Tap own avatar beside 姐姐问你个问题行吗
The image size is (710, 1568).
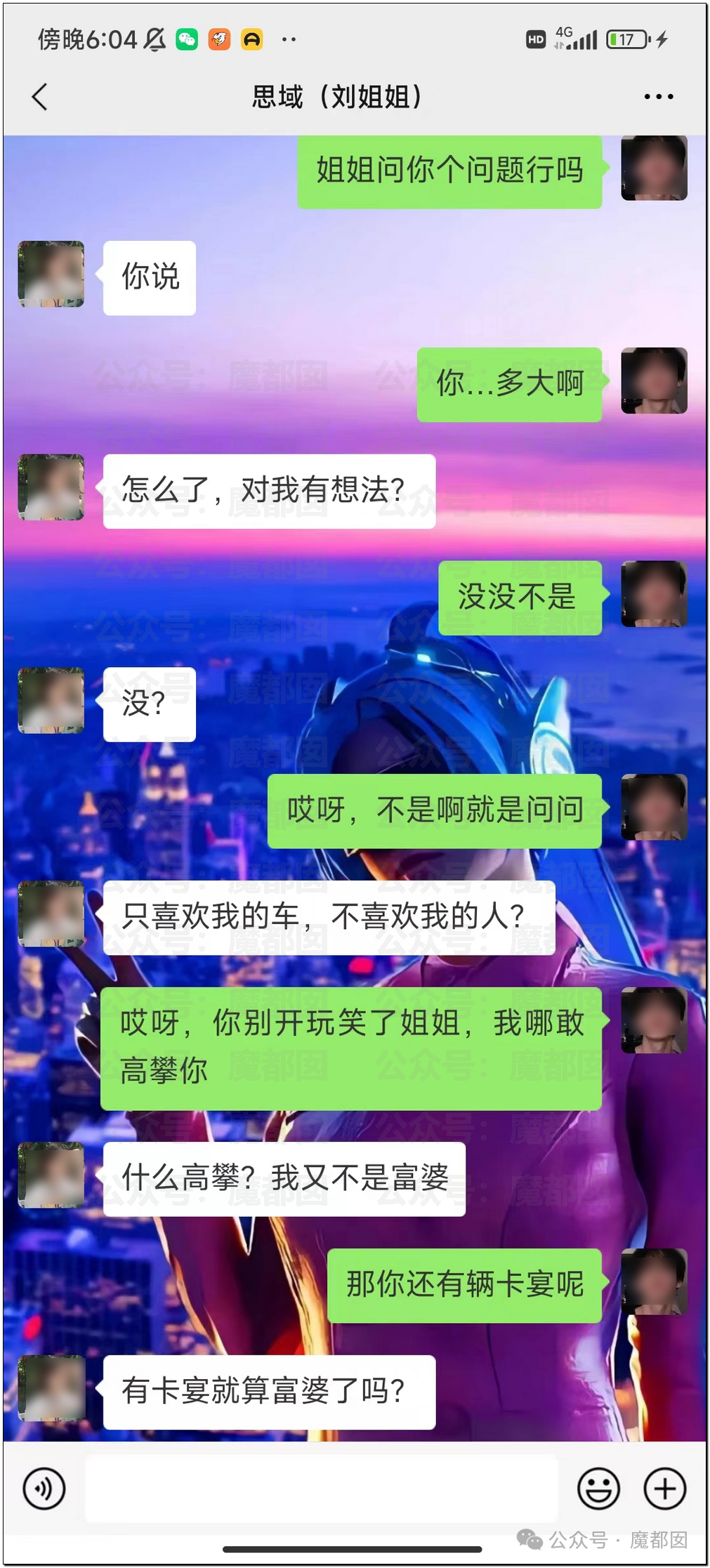[x=653, y=169]
